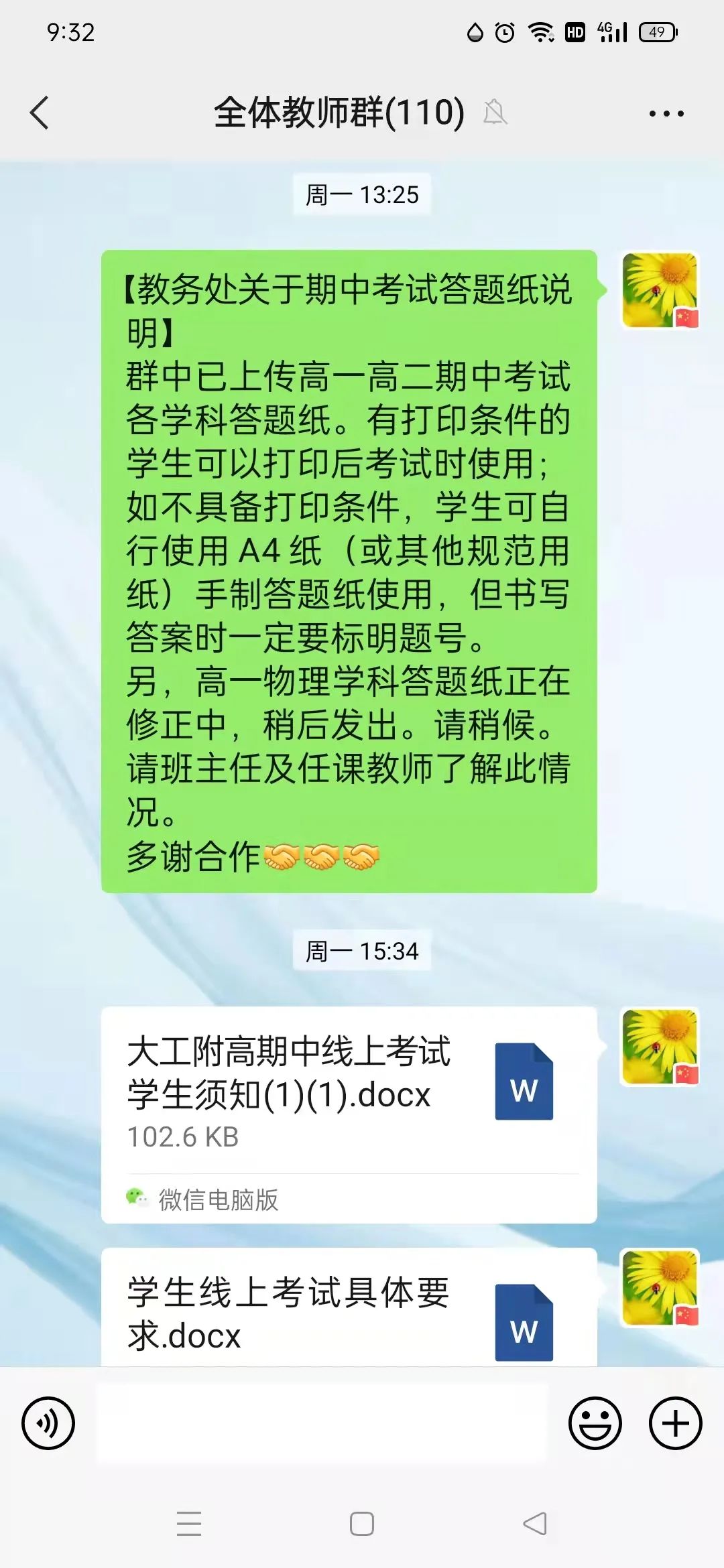Tap the system back triangle button
Image resolution: width=724 pixels, height=1568 pixels.
[535, 1524]
